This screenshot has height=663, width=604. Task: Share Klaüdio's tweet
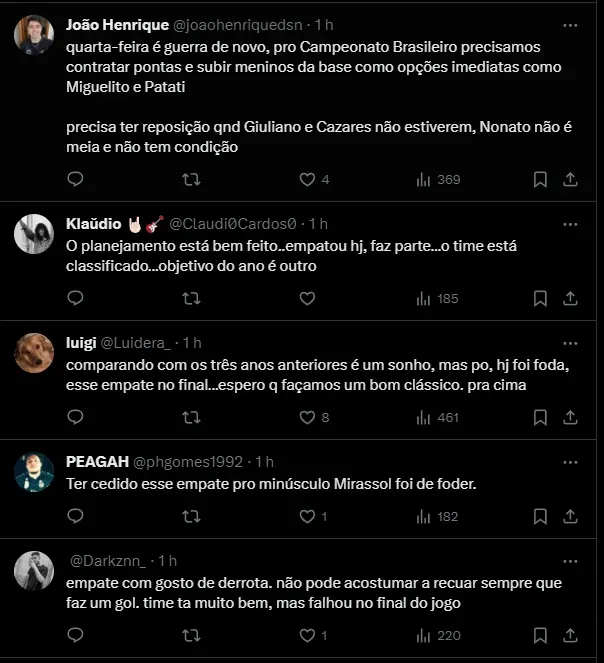(x=570, y=298)
